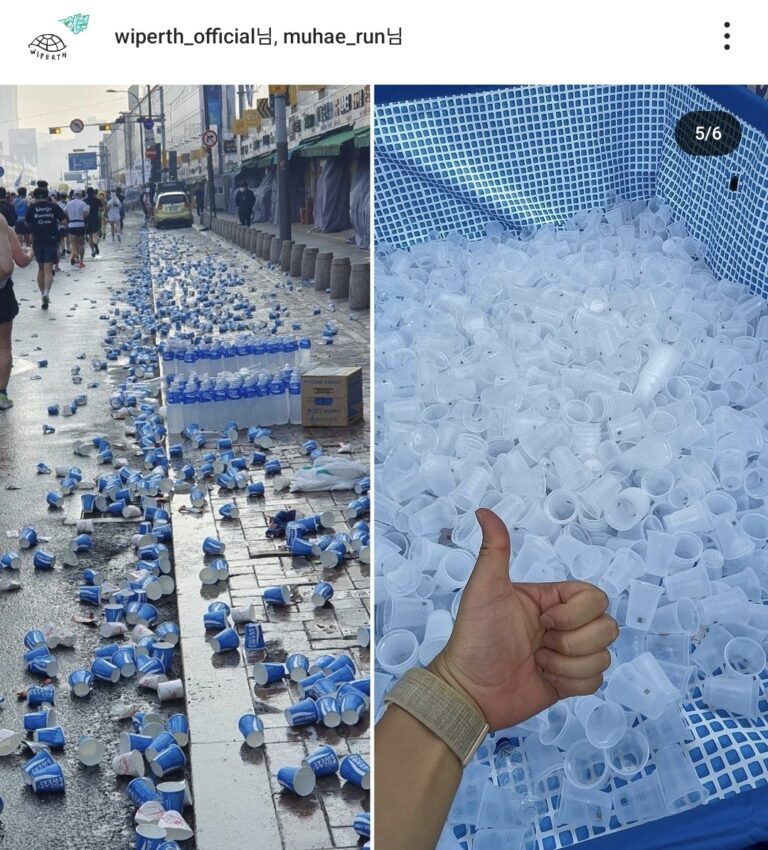Open the wiperth_official profile avatar

pos(57,37)
